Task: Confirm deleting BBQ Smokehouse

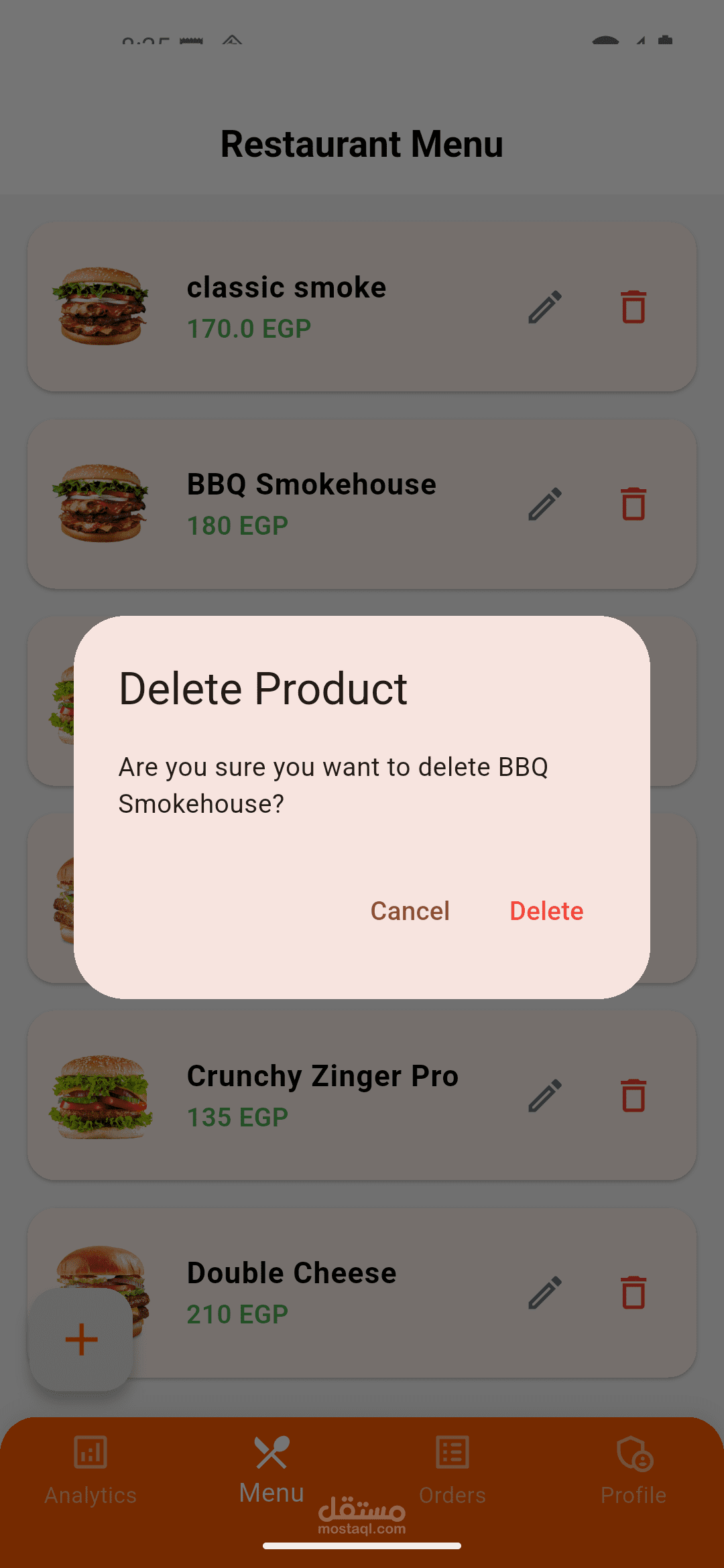Action: pyautogui.click(x=546, y=911)
